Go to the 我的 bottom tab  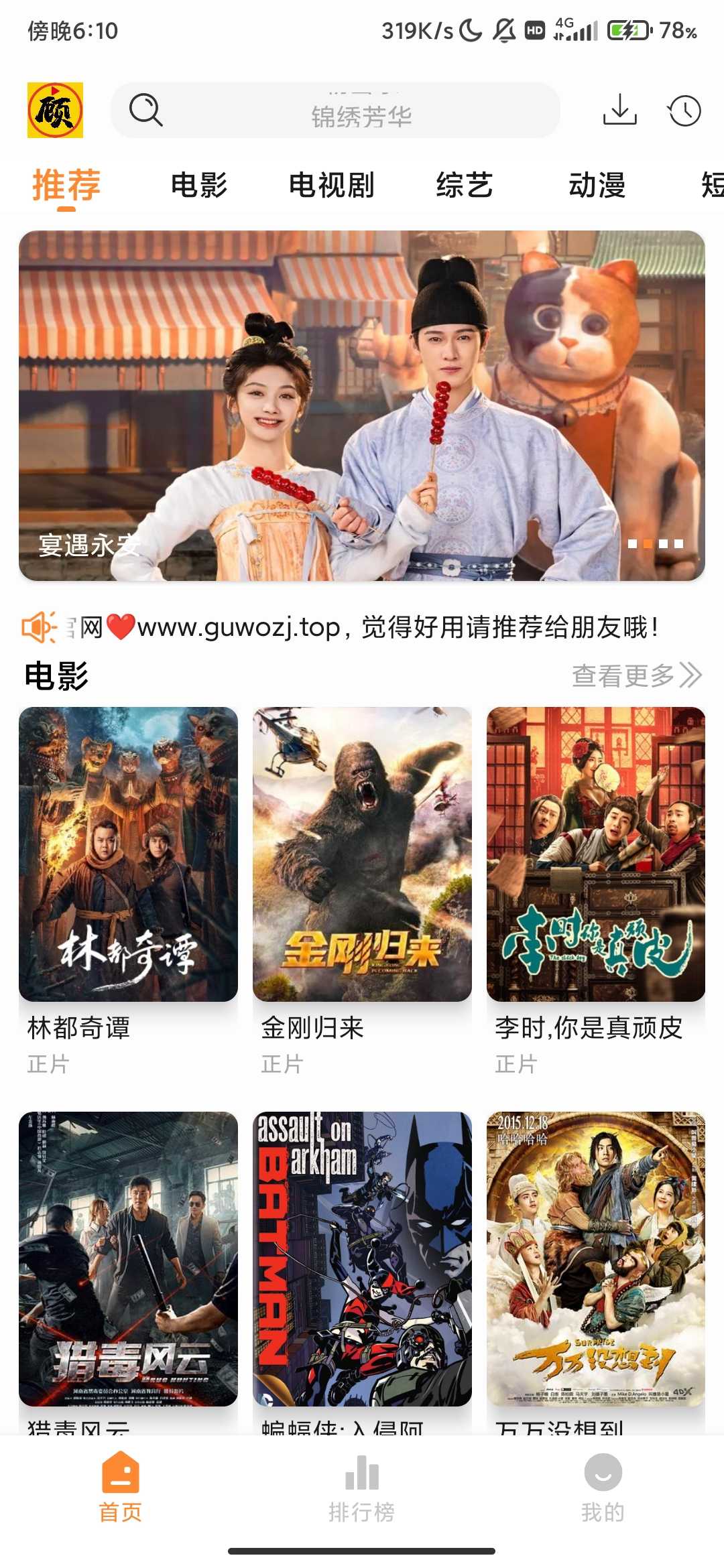tap(603, 1486)
